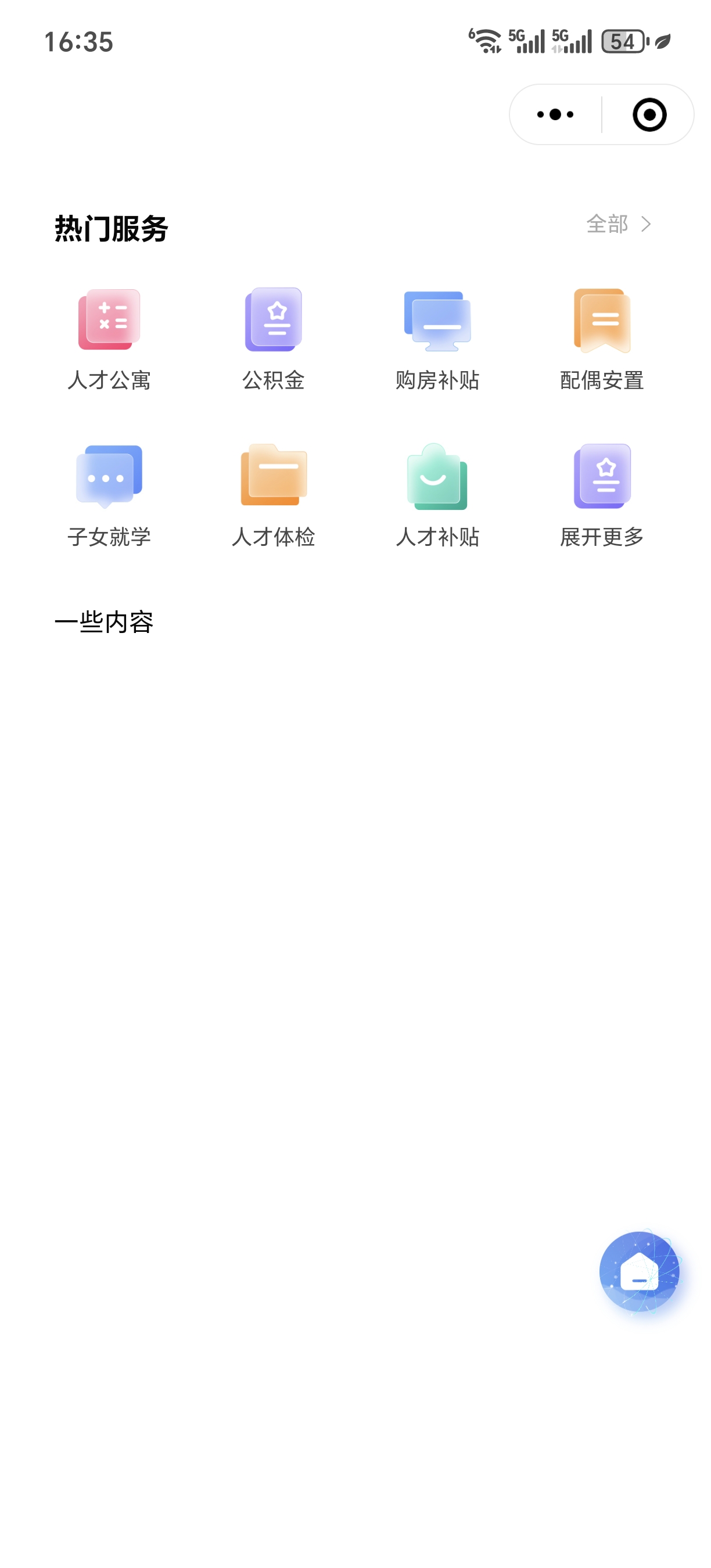
Task: Go to 购房补贴
Action: (x=437, y=339)
